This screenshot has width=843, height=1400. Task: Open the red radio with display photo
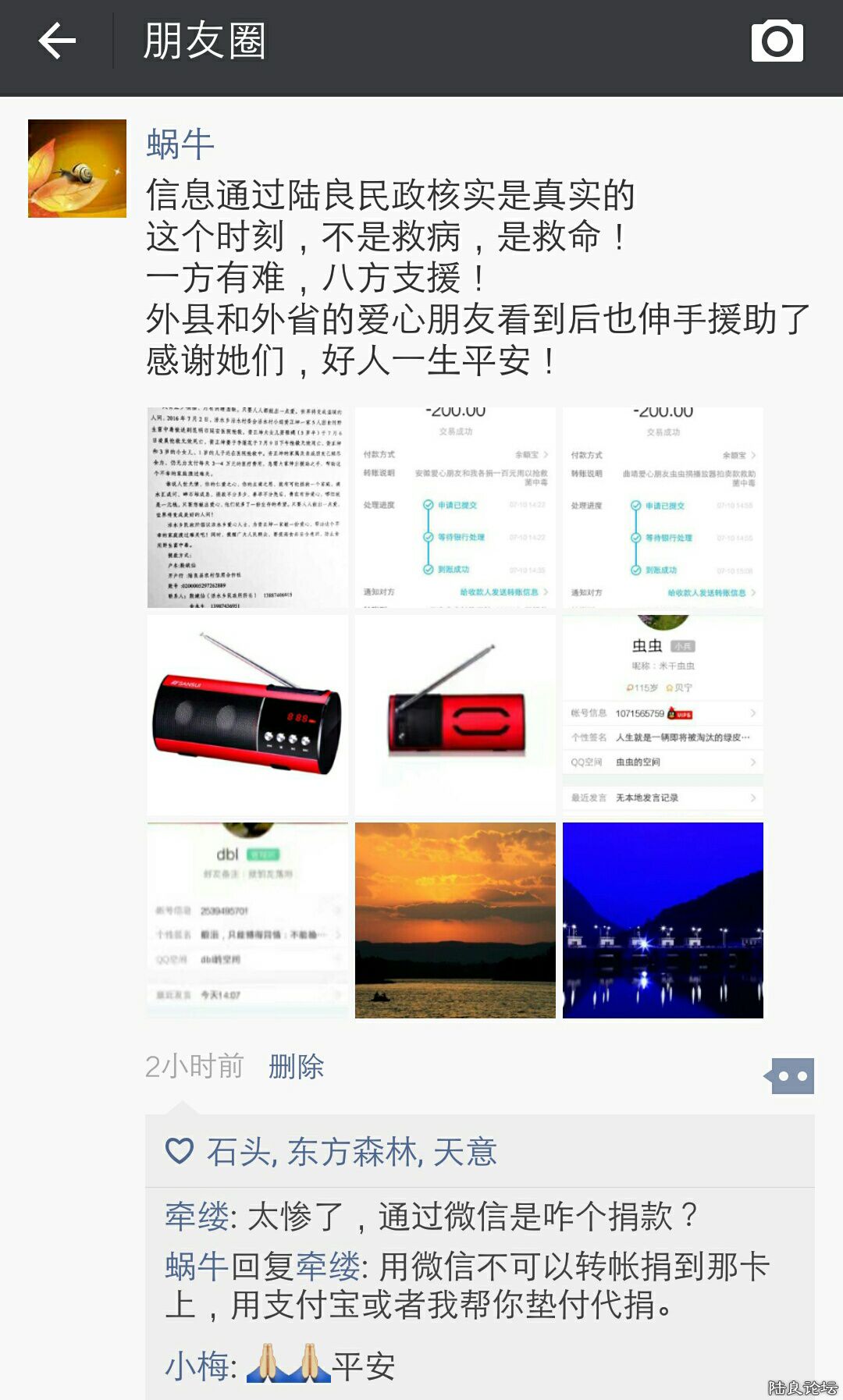point(247,715)
